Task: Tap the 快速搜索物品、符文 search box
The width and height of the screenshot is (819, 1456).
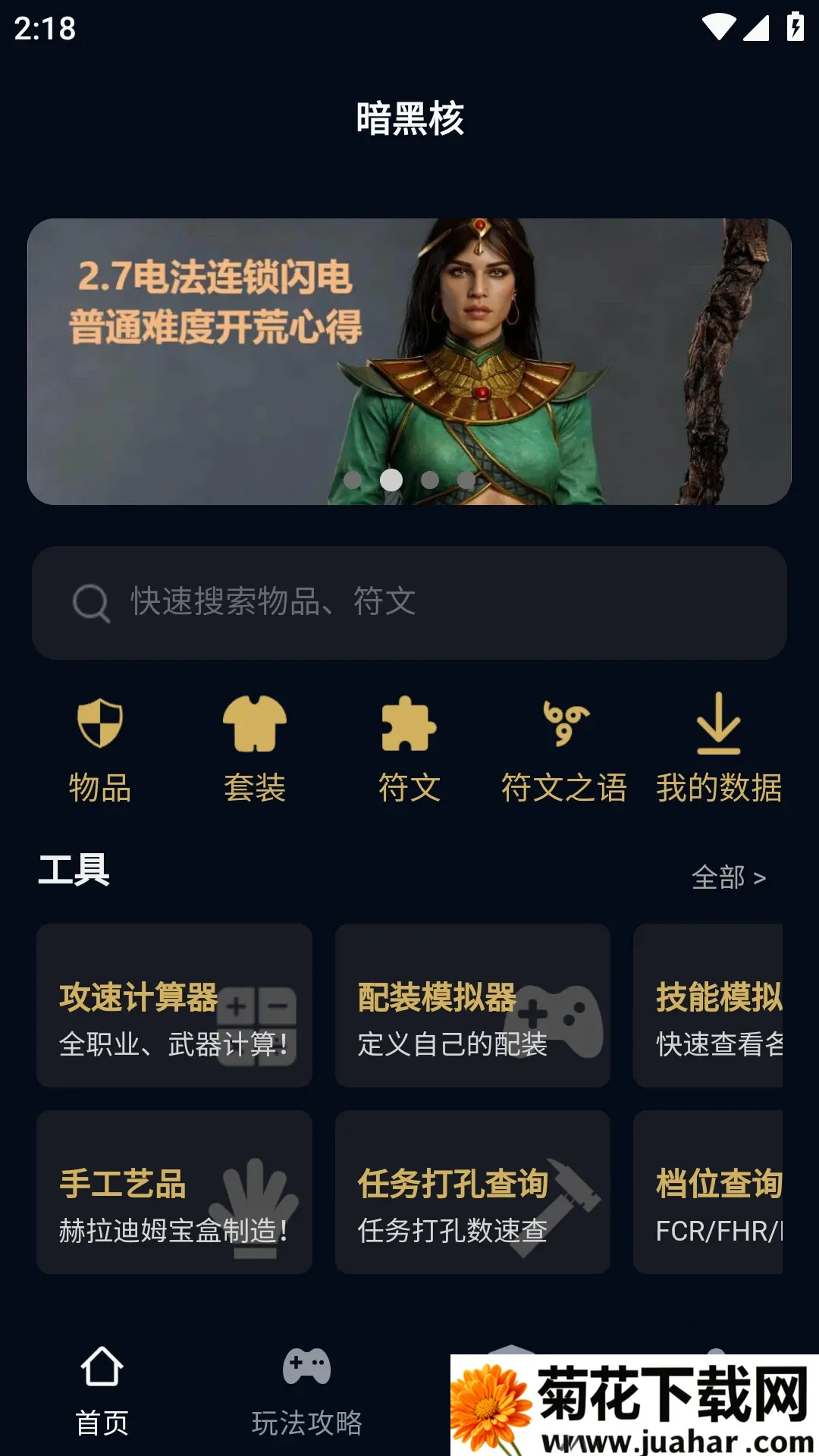Action: pyautogui.click(x=409, y=603)
